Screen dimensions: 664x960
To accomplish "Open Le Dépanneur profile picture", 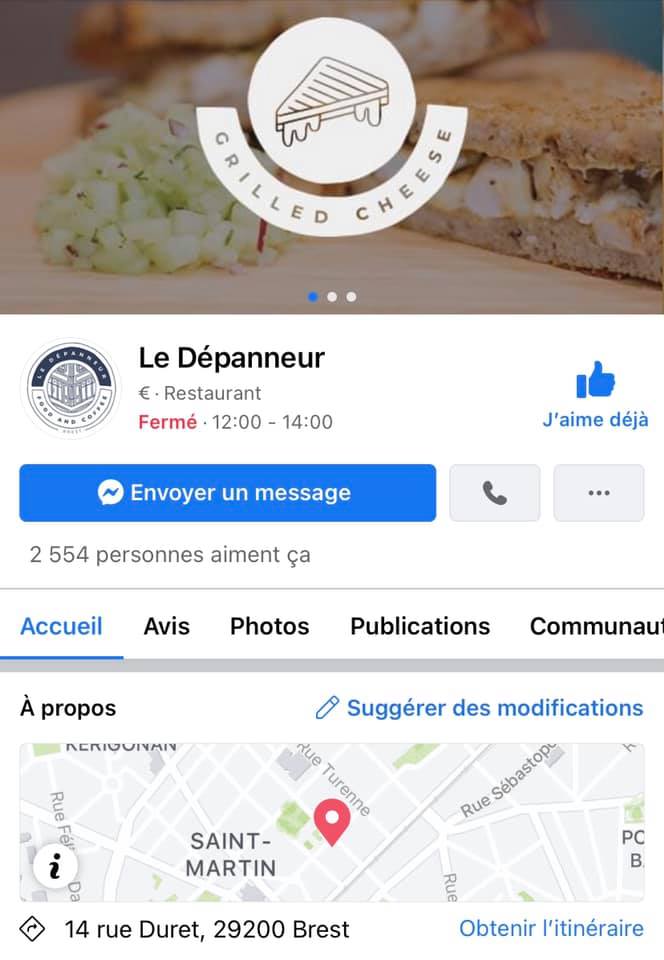I will tap(68, 389).
